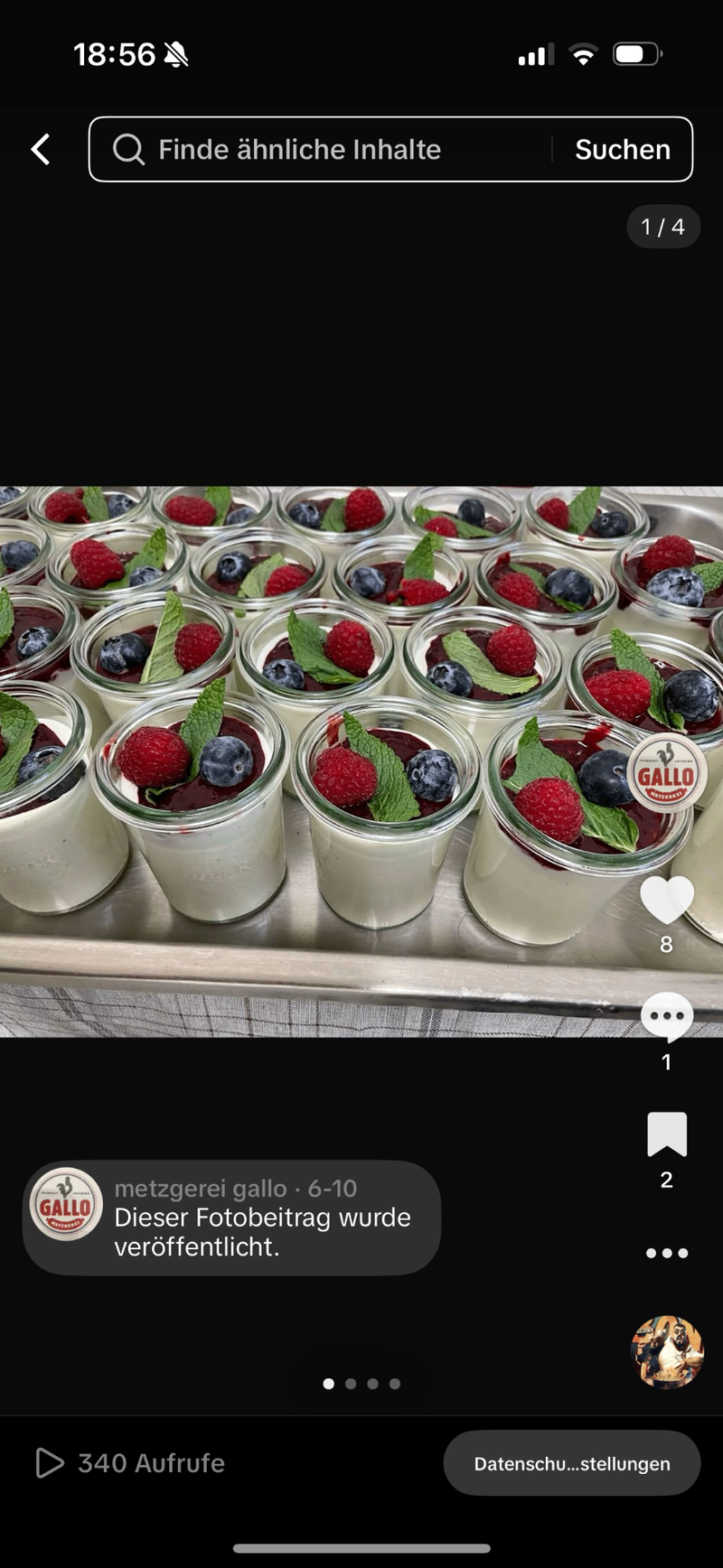Bookmark this photo post

tap(666, 1134)
